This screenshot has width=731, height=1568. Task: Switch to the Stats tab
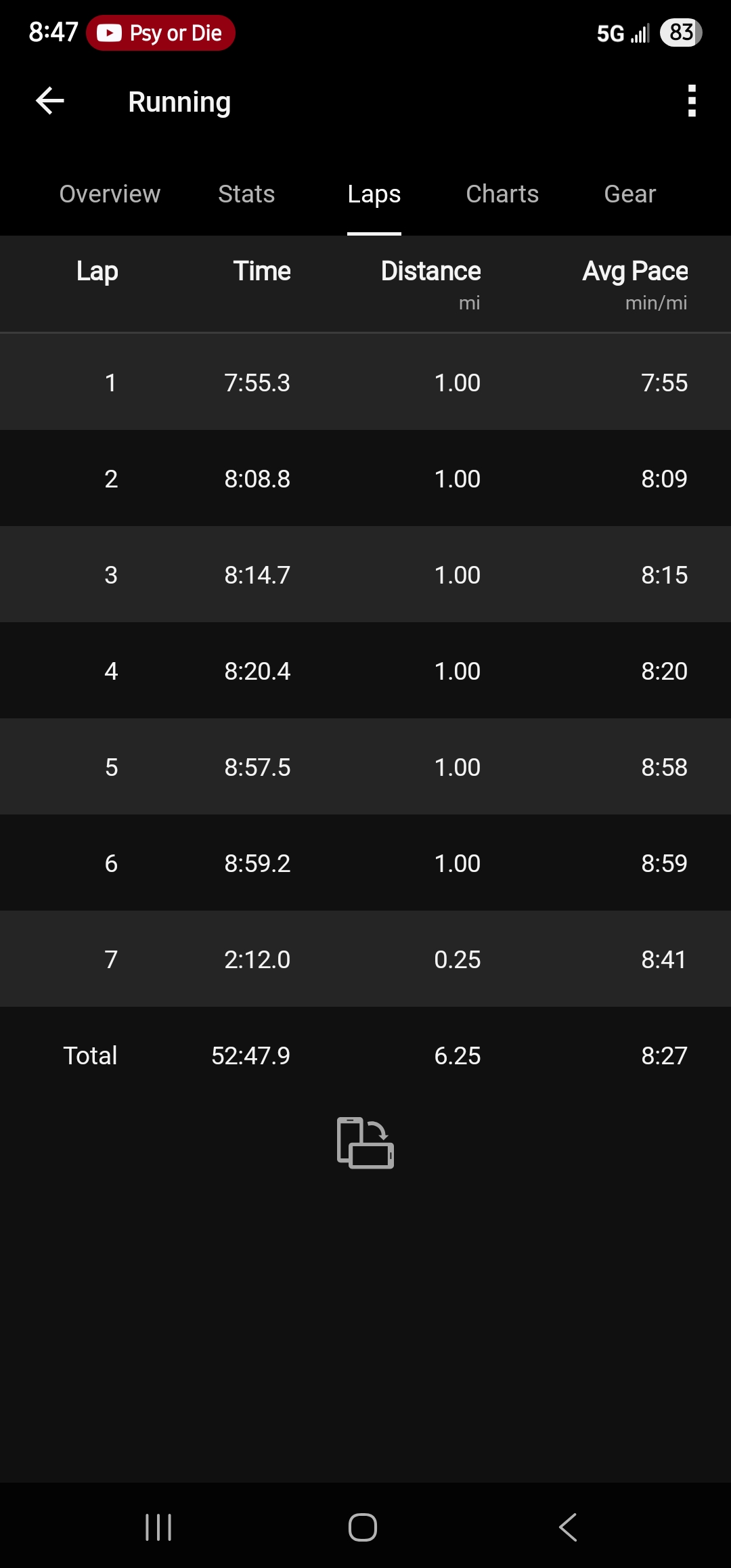click(246, 194)
